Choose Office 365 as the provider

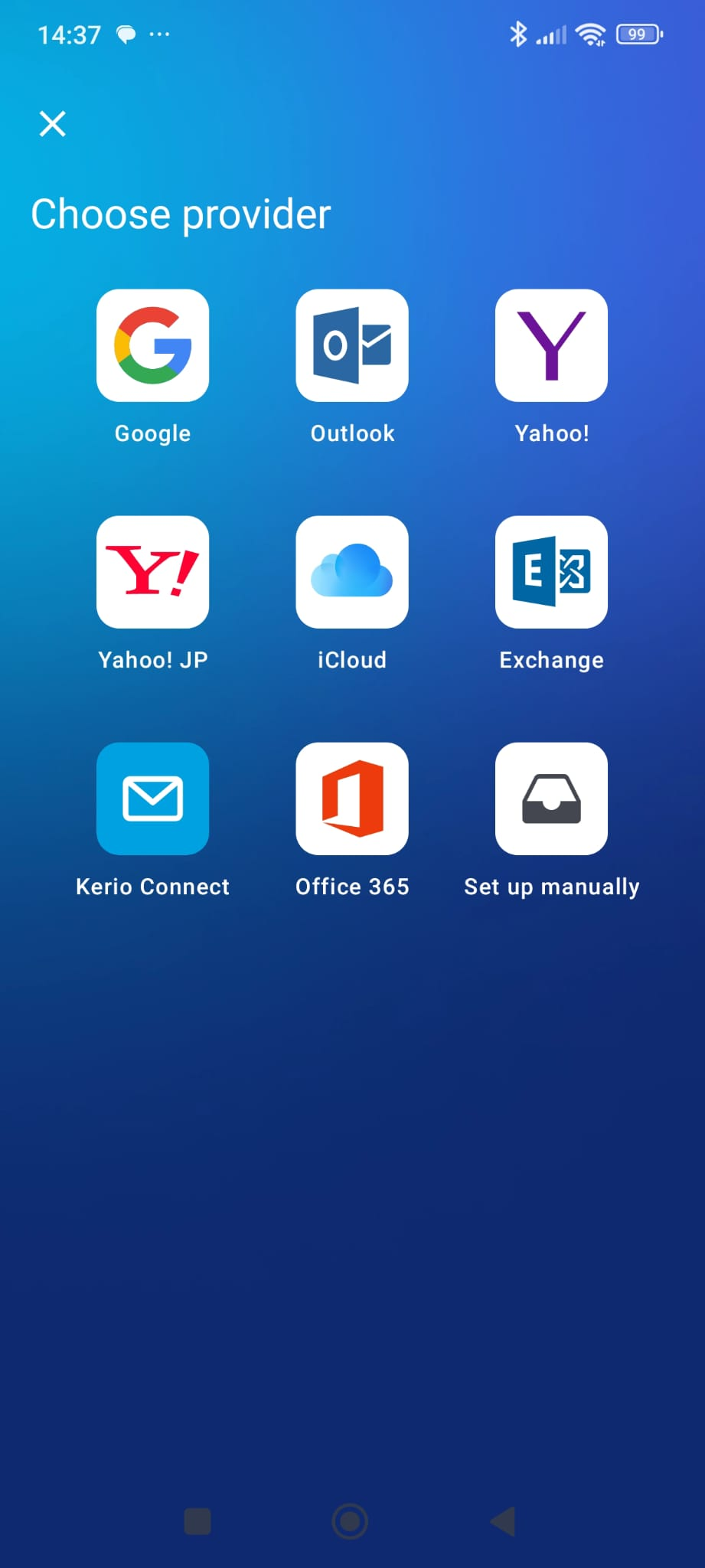click(x=352, y=799)
